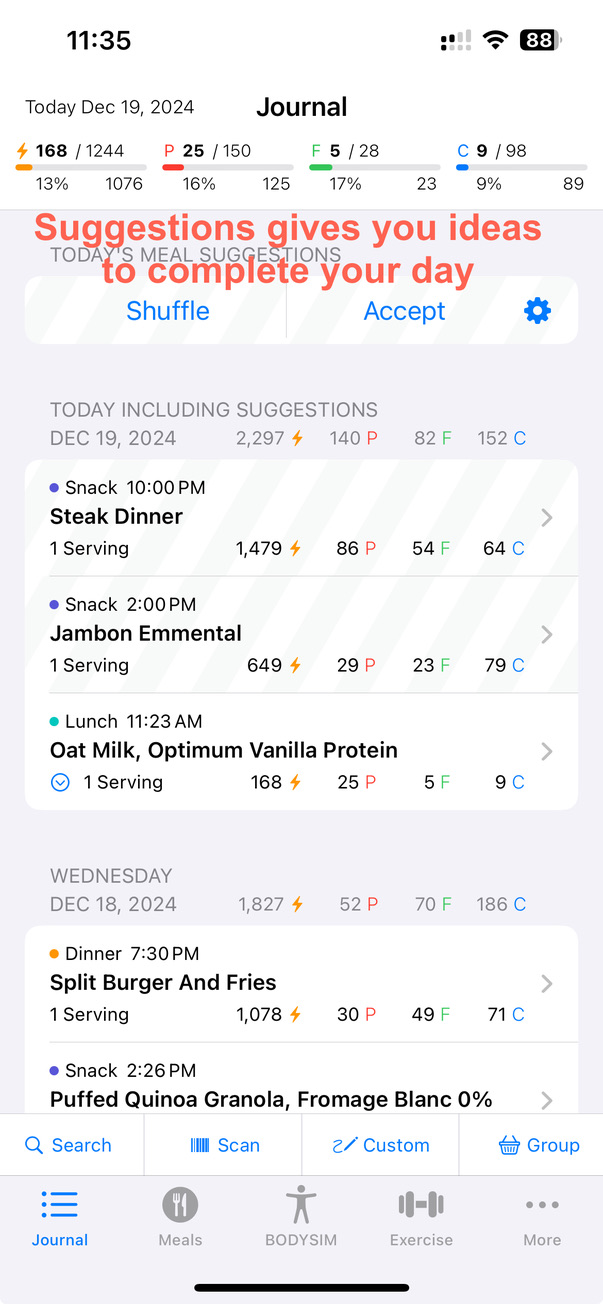Switch to the BODYSIM tab
Viewport: 603px width, 1304px height.
click(x=301, y=1217)
